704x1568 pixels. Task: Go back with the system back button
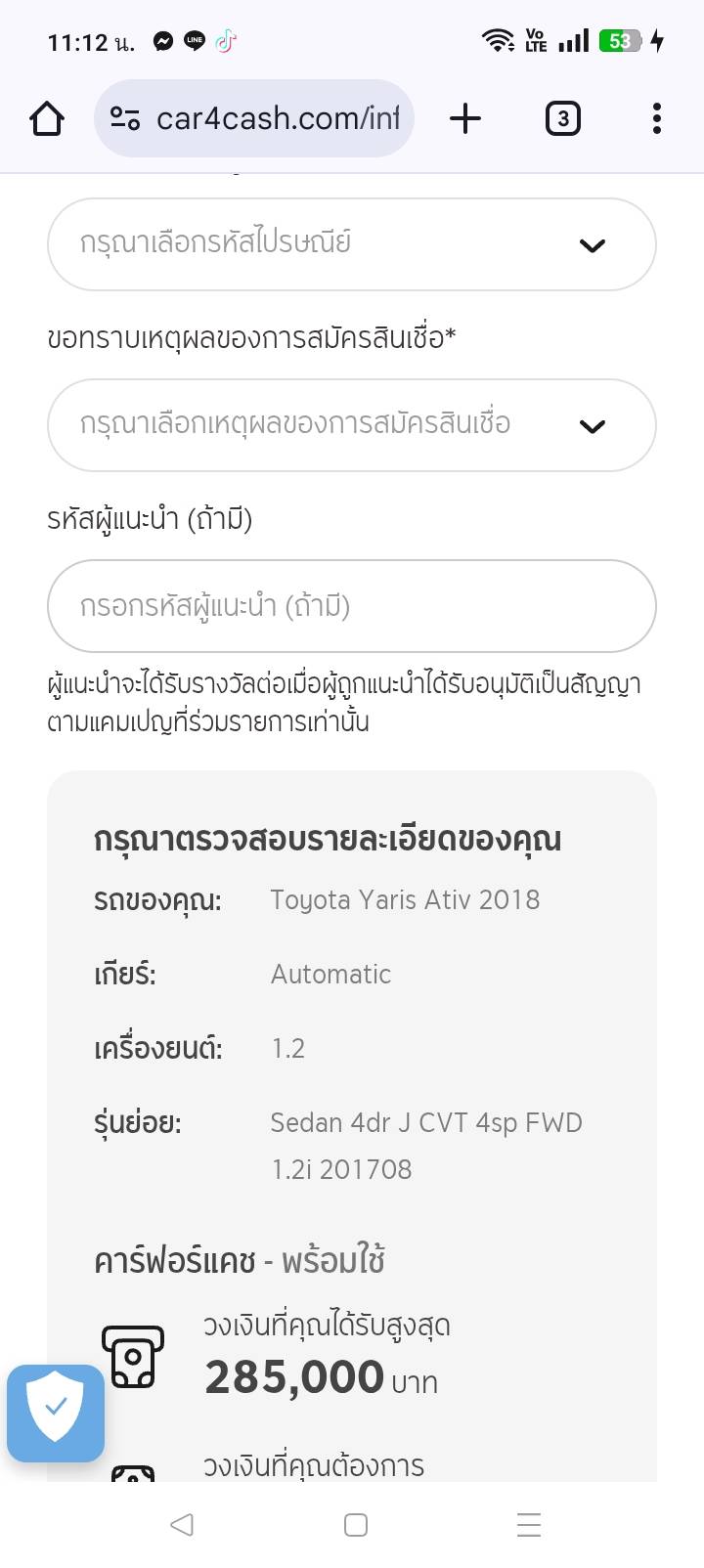[182, 1524]
